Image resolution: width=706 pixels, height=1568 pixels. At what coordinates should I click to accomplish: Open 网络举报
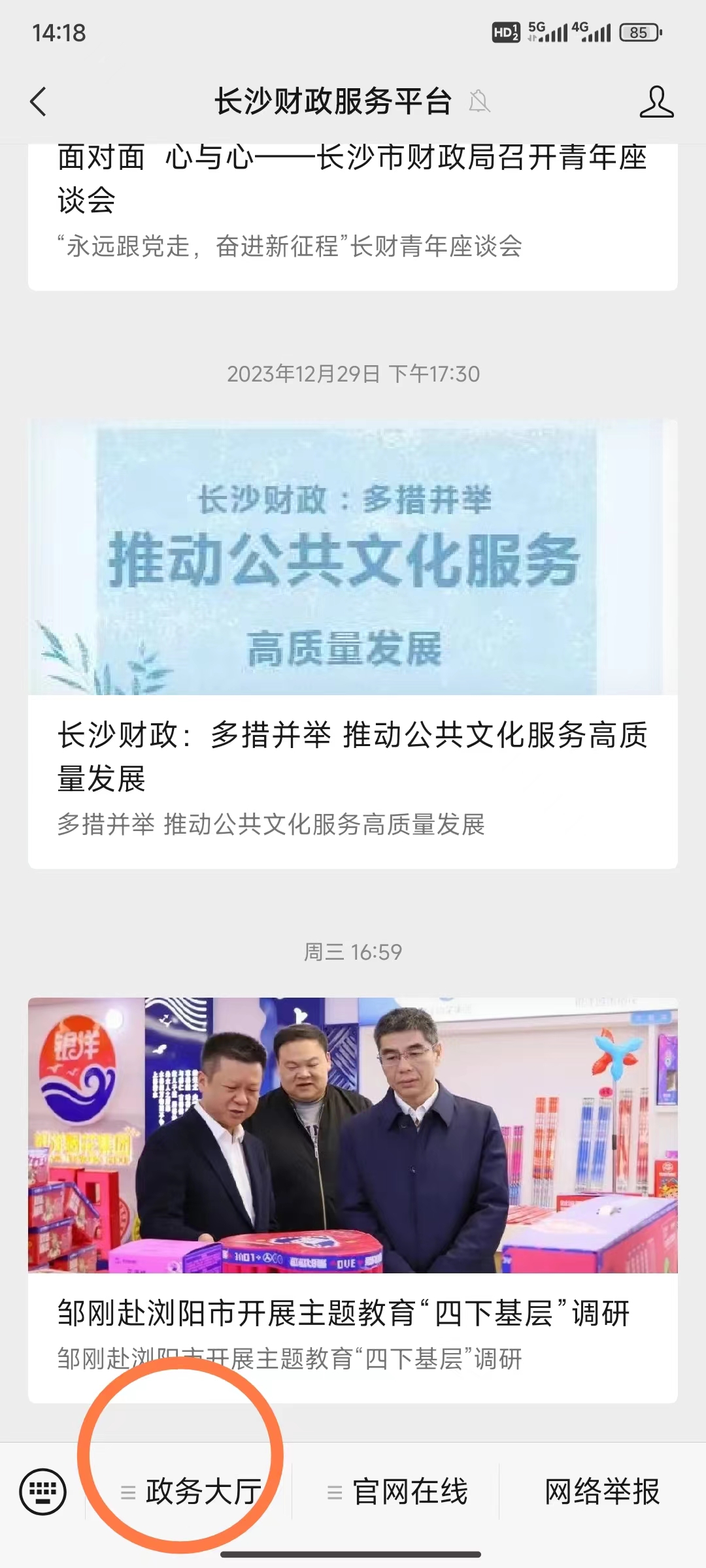click(x=601, y=1492)
